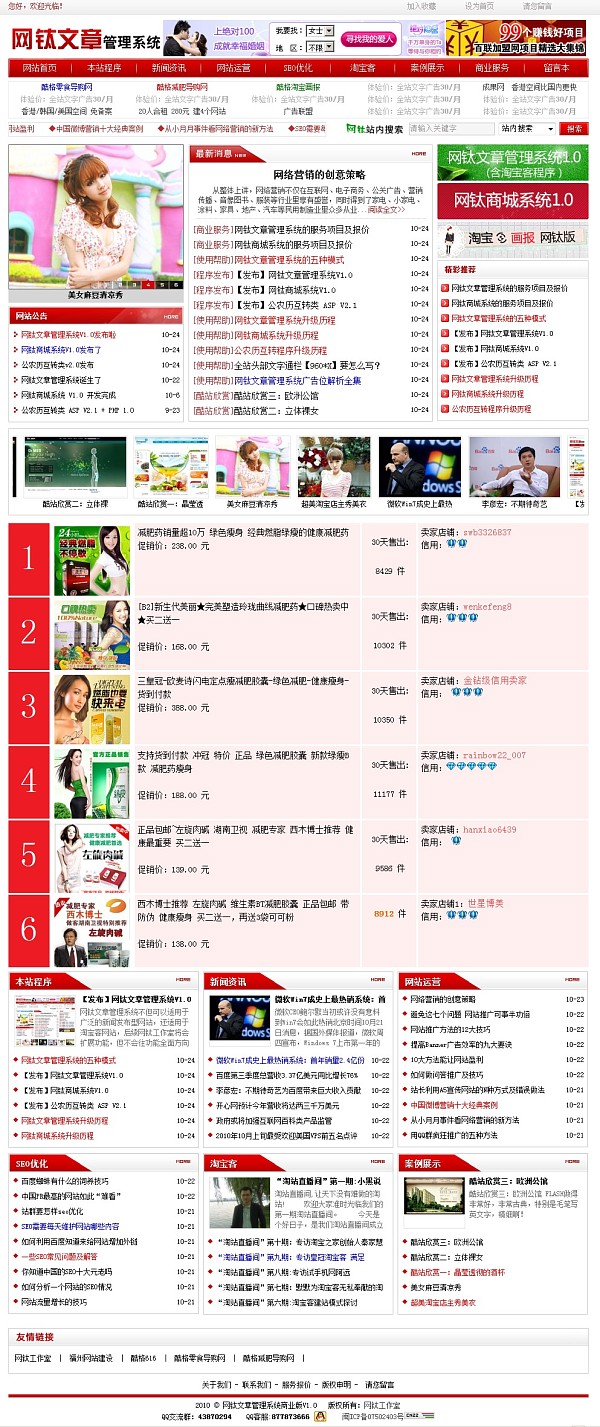600x1427 pixels.
Task: View the ranked number 1 slimming product image
Action: [x=92, y=561]
